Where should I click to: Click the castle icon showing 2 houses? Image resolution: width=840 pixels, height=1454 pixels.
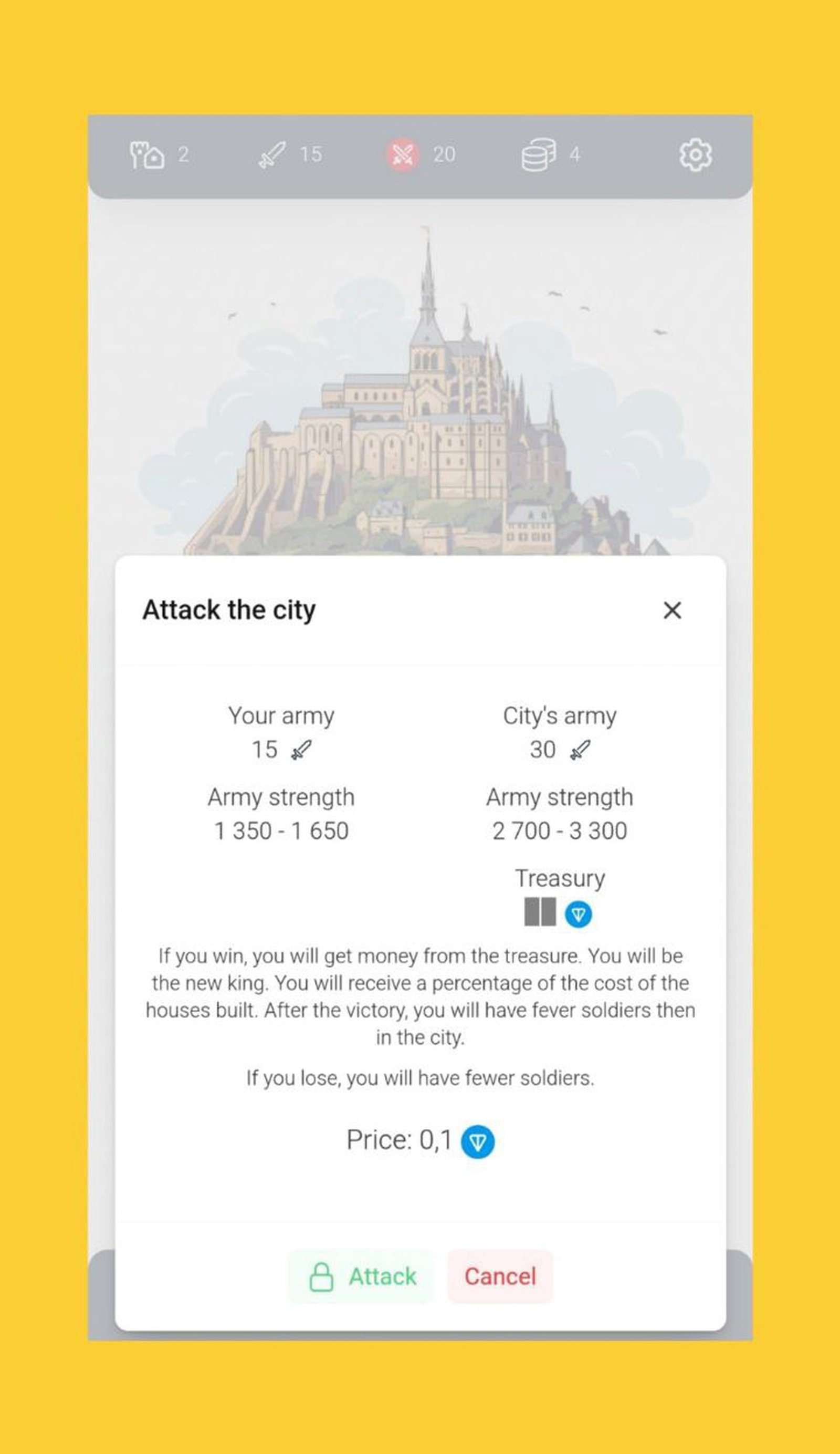pyautogui.click(x=148, y=154)
